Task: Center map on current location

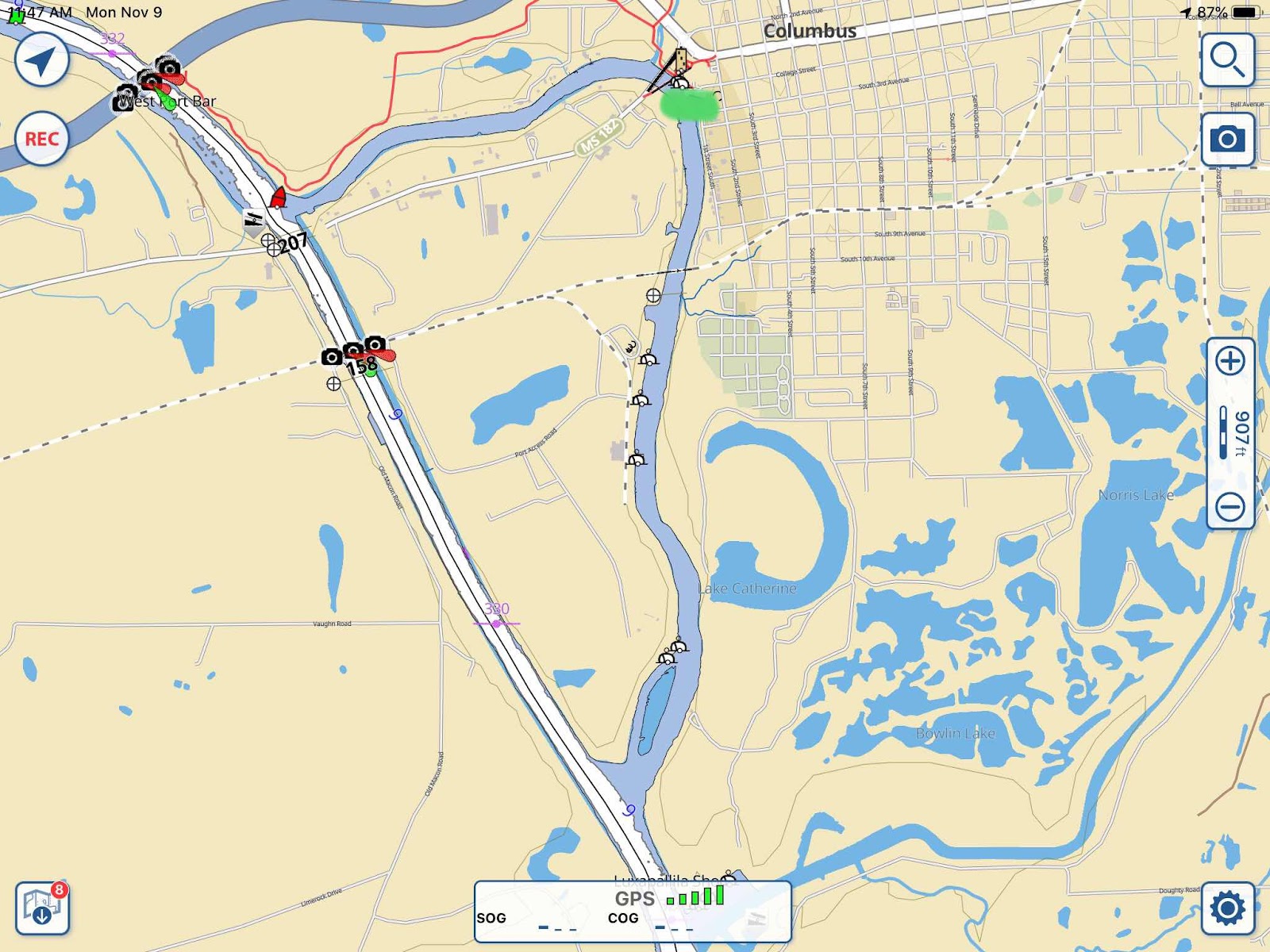Action: coord(41,61)
